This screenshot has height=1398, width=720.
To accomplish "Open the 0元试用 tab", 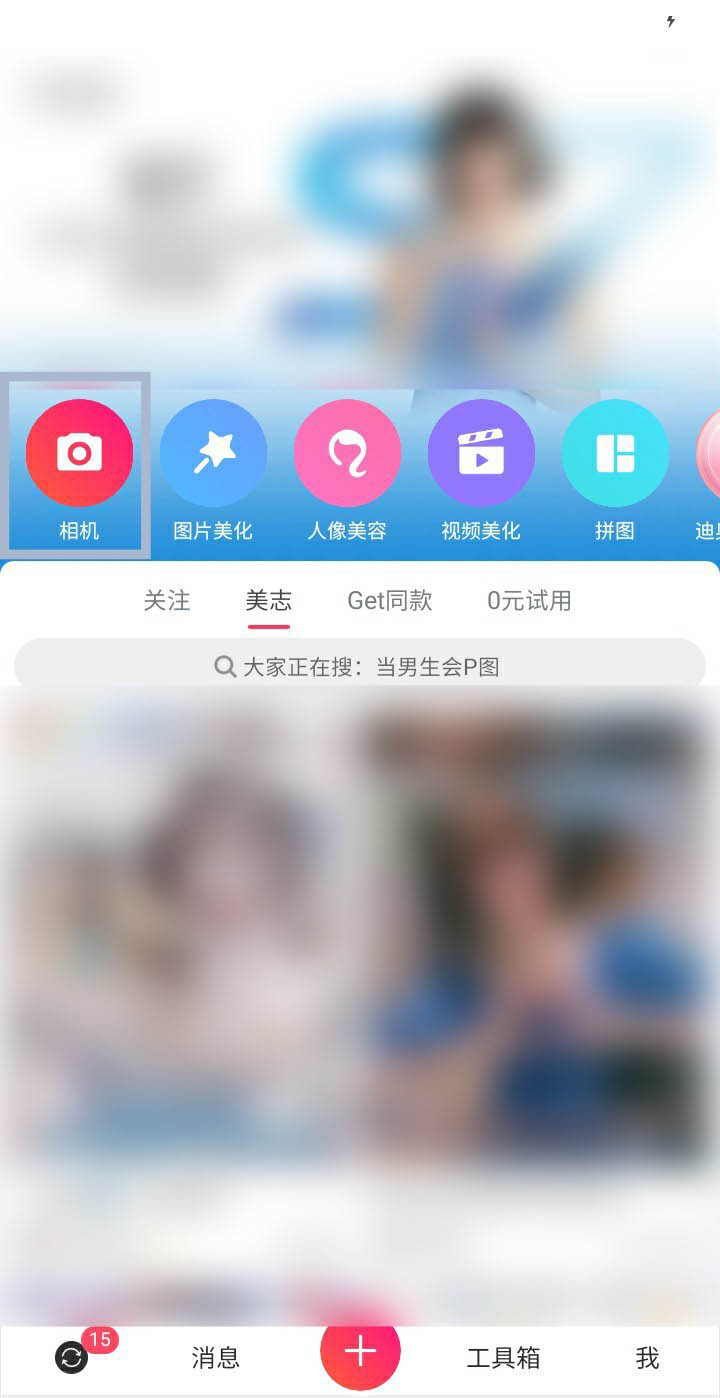I will pos(529,600).
